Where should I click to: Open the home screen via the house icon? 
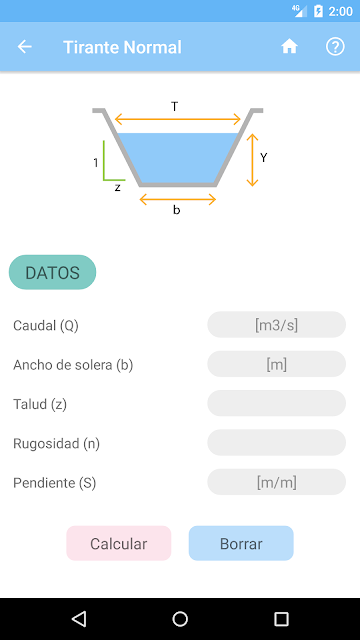coord(289,47)
